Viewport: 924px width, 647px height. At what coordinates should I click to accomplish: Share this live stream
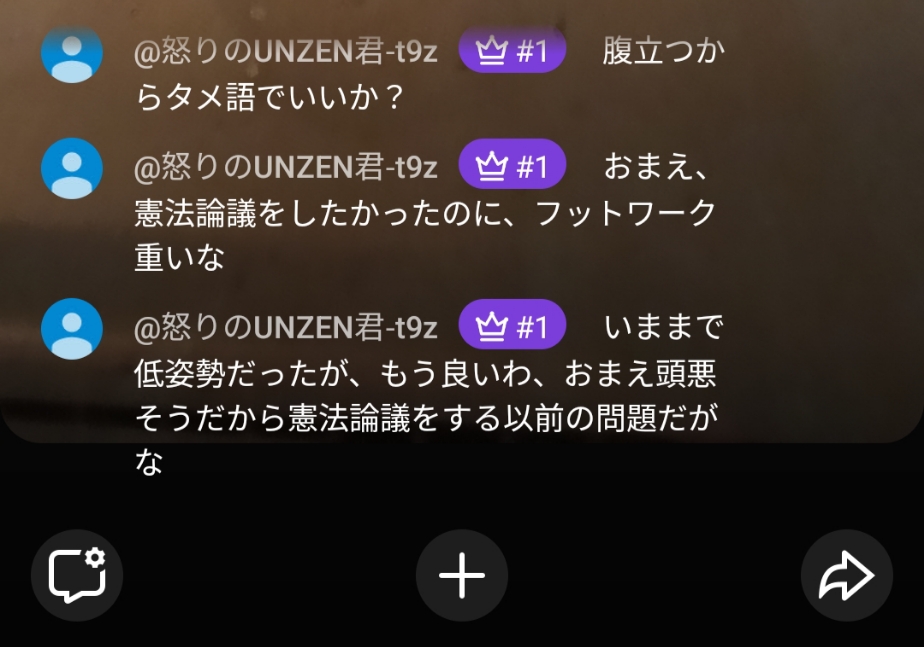click(846, 576)
